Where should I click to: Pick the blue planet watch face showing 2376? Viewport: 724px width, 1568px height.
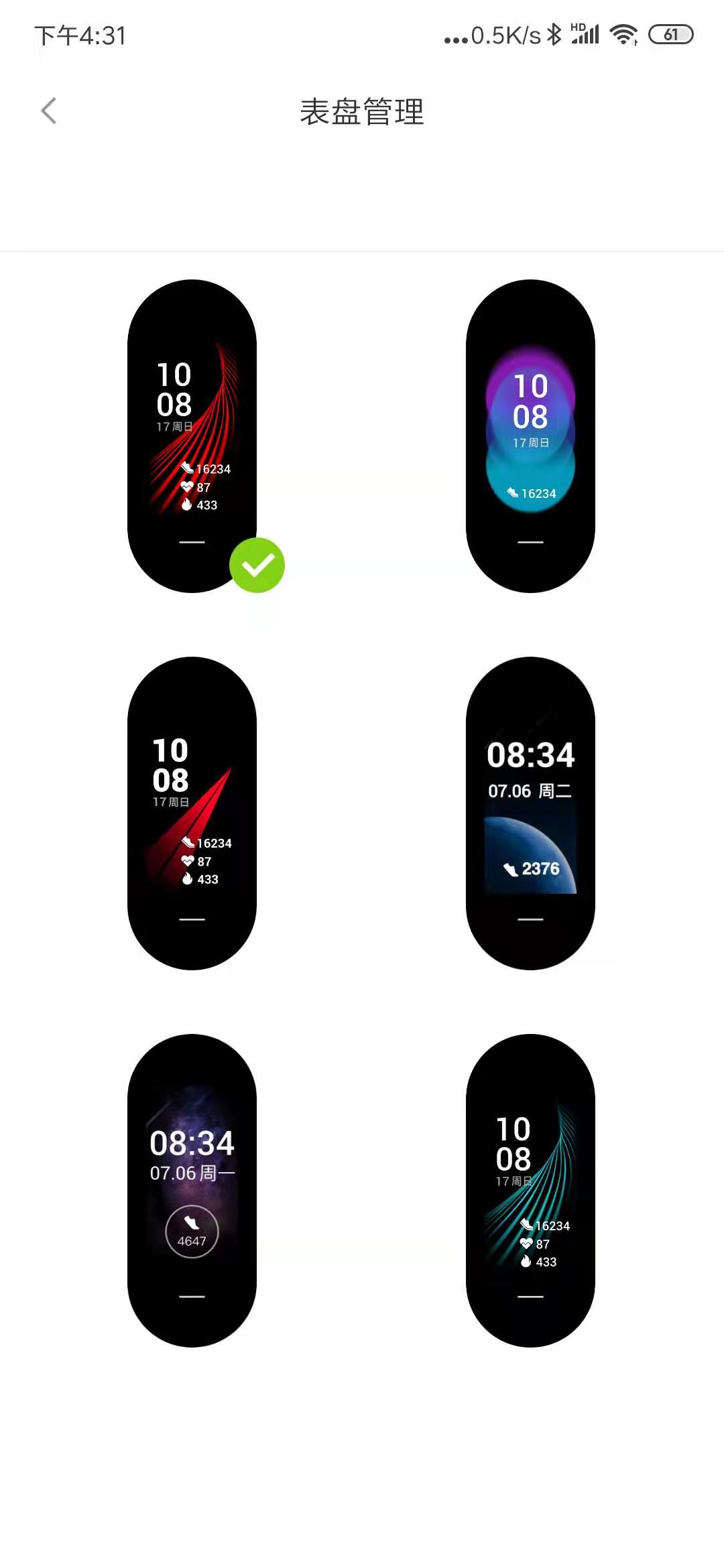(x=530, y=813)
